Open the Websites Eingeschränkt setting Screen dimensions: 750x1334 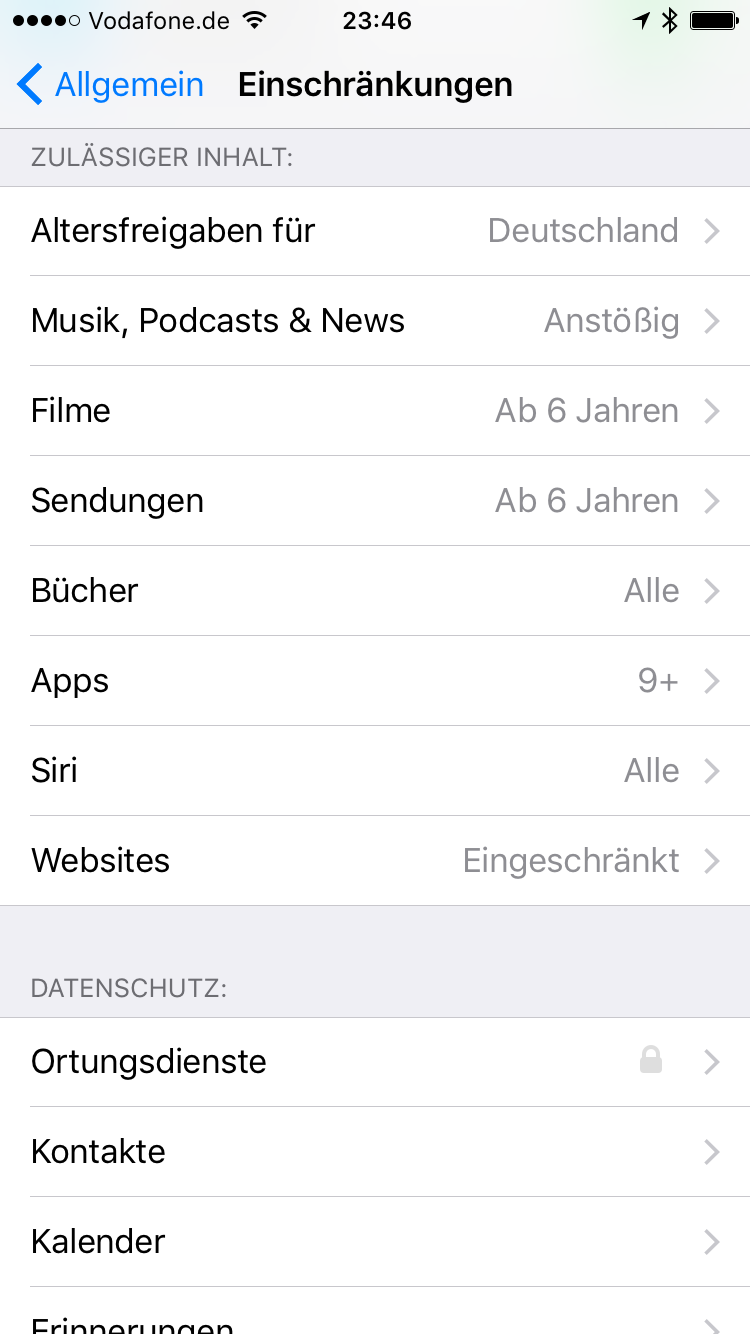click(x=375, y=861)
